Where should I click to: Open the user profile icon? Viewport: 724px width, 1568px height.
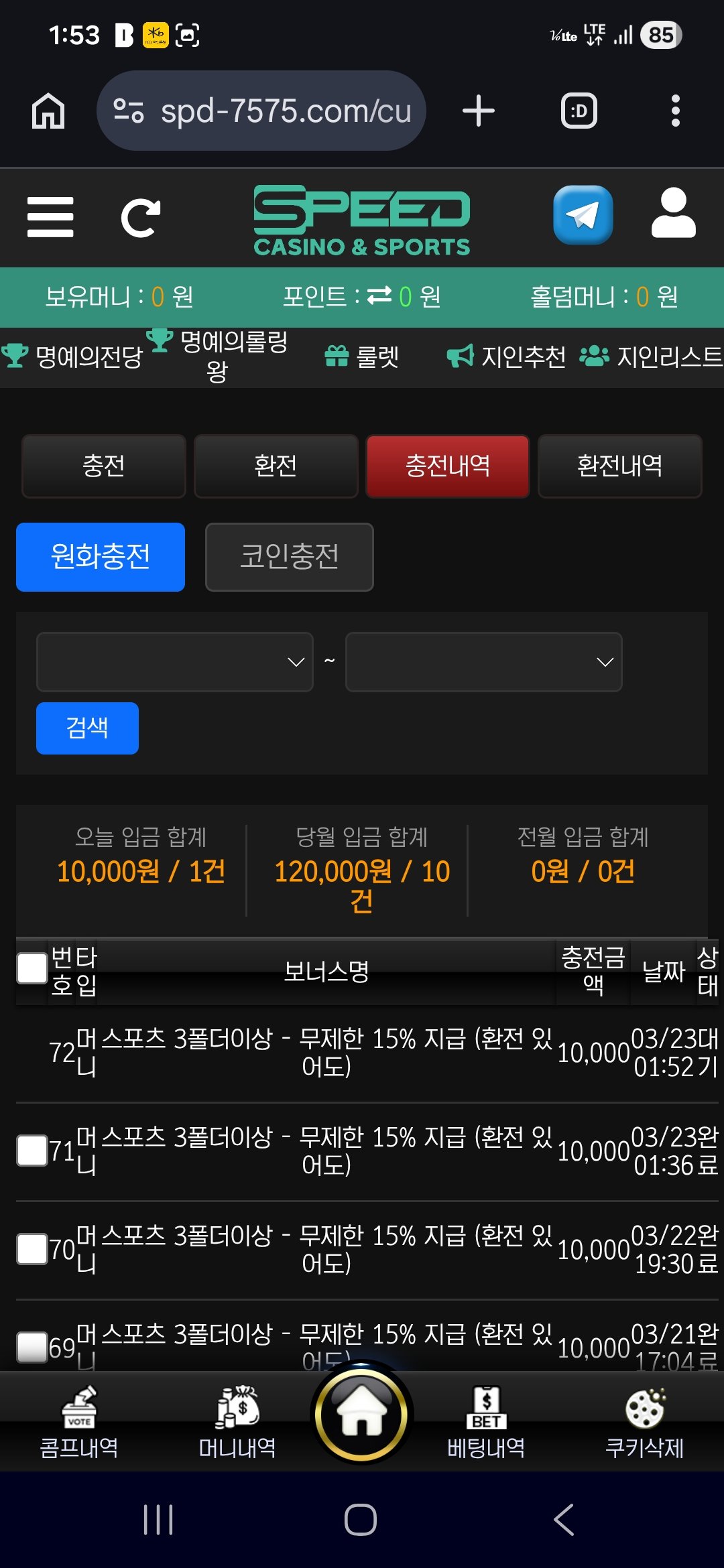point(673,214)
